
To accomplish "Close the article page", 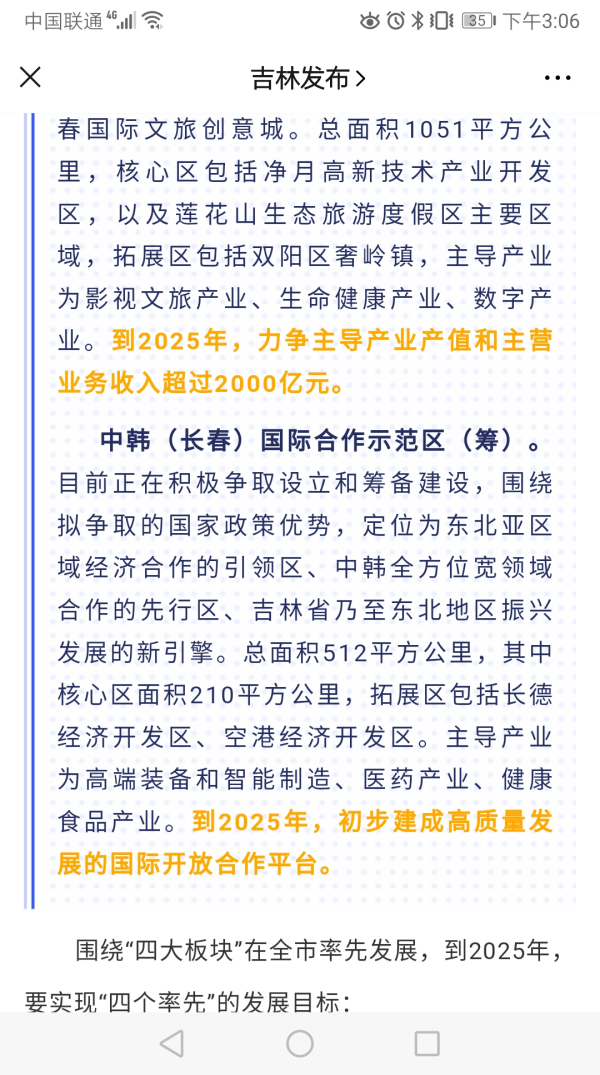I will (31, 77).
